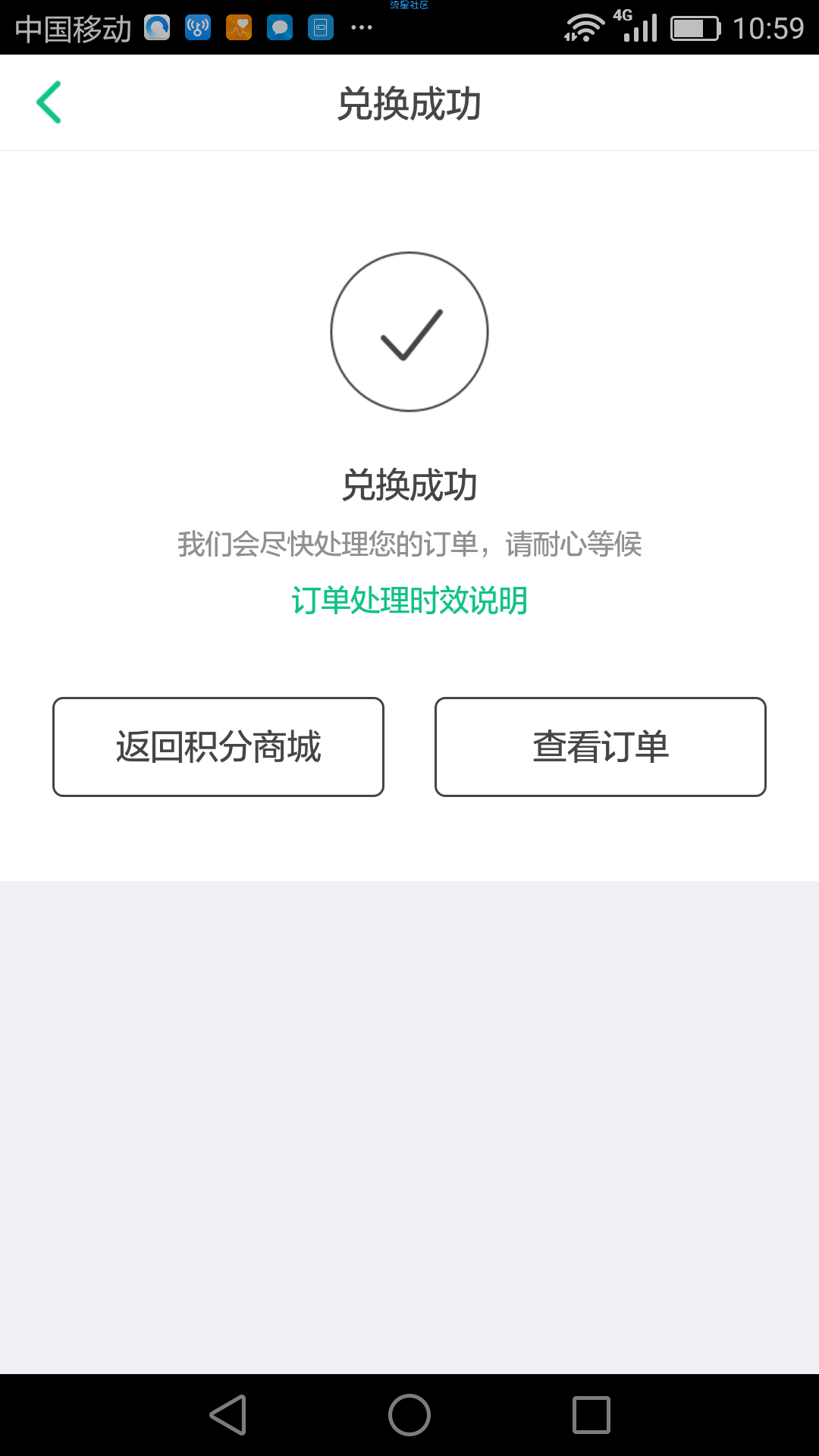Open 查看订单 to view the order
This screenshot has width=819, height=1456.
coord(601,747)
